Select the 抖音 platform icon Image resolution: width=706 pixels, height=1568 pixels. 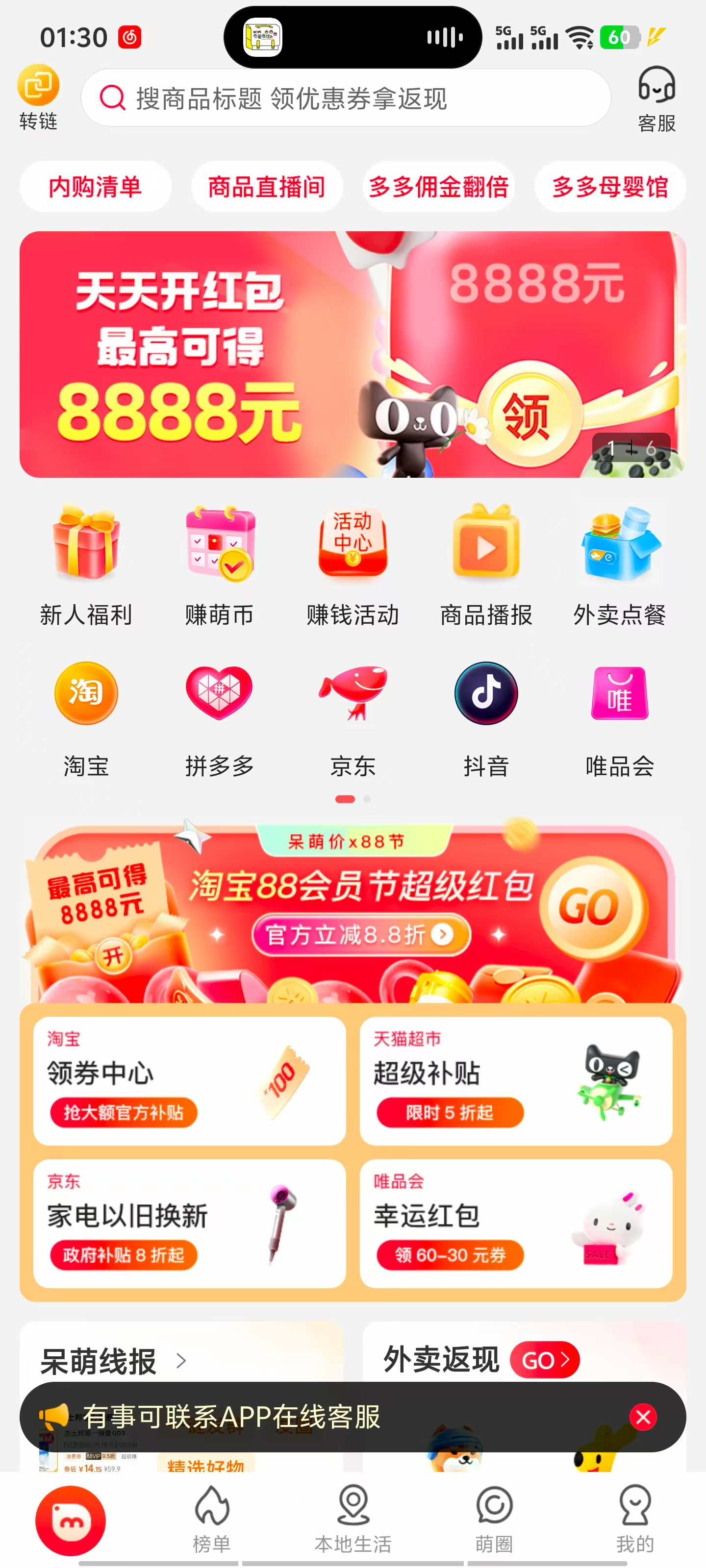pos(486,719)
